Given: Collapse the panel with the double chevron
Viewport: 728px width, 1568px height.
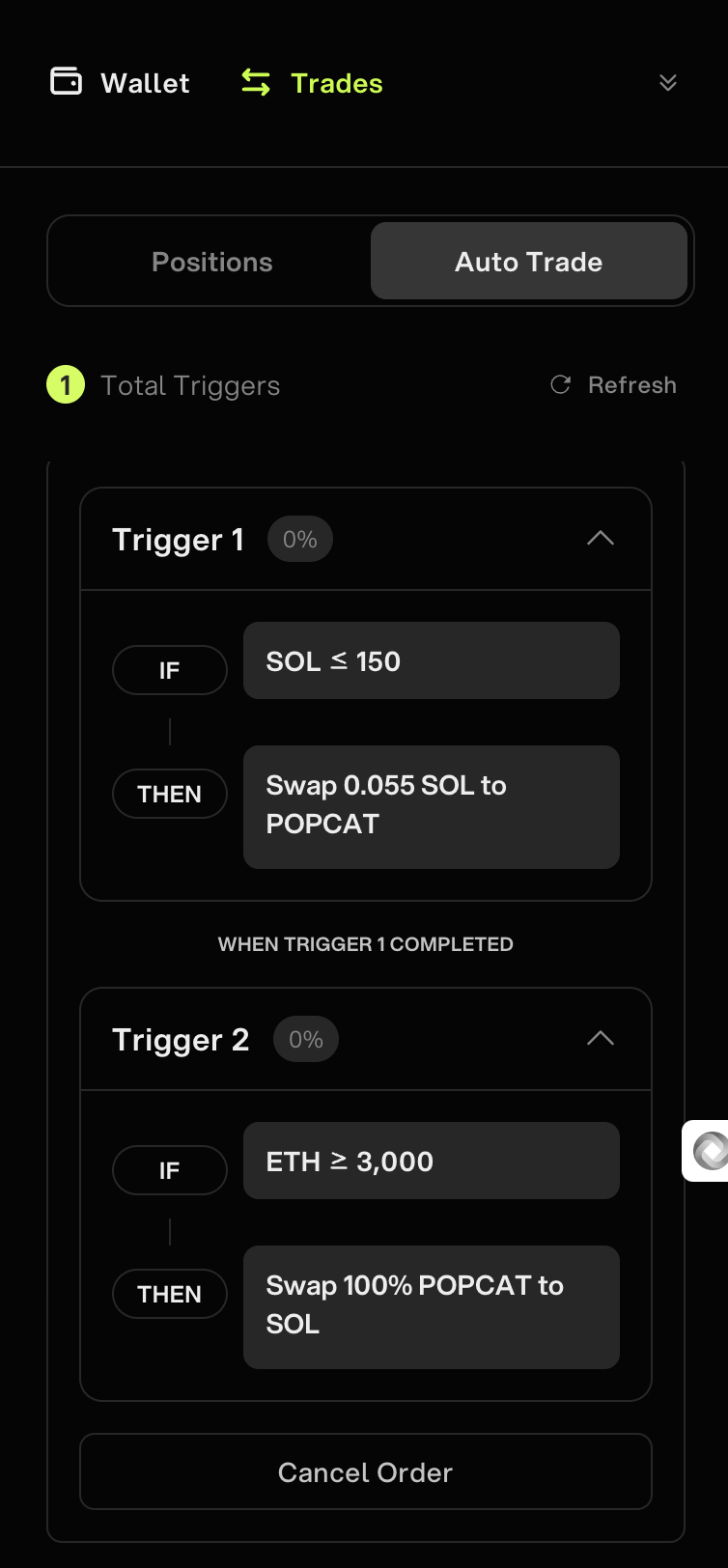Looking at the screenshot, I should 667,83.
